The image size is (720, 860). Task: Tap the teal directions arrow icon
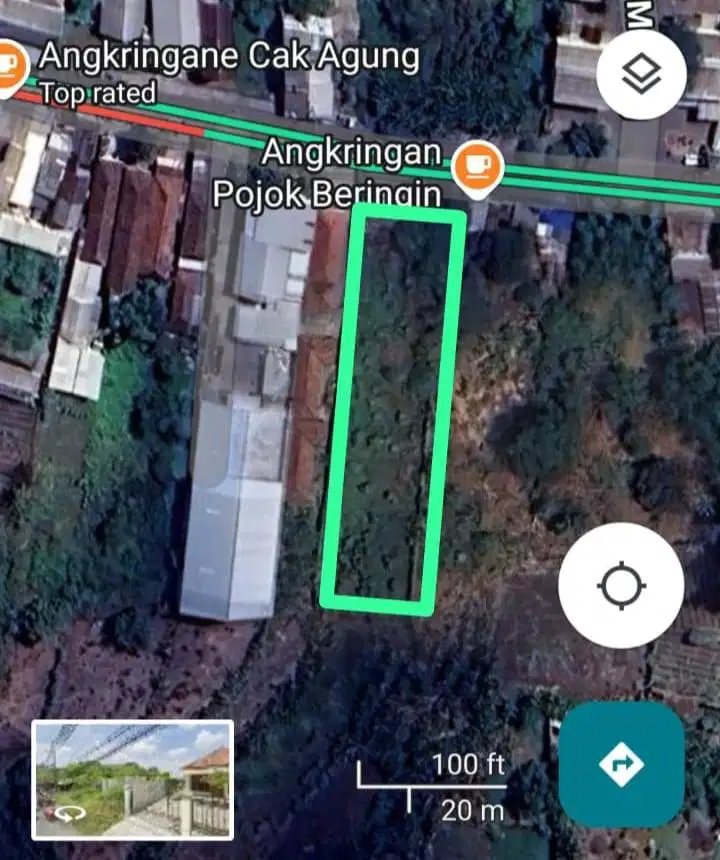click(622, 766)
